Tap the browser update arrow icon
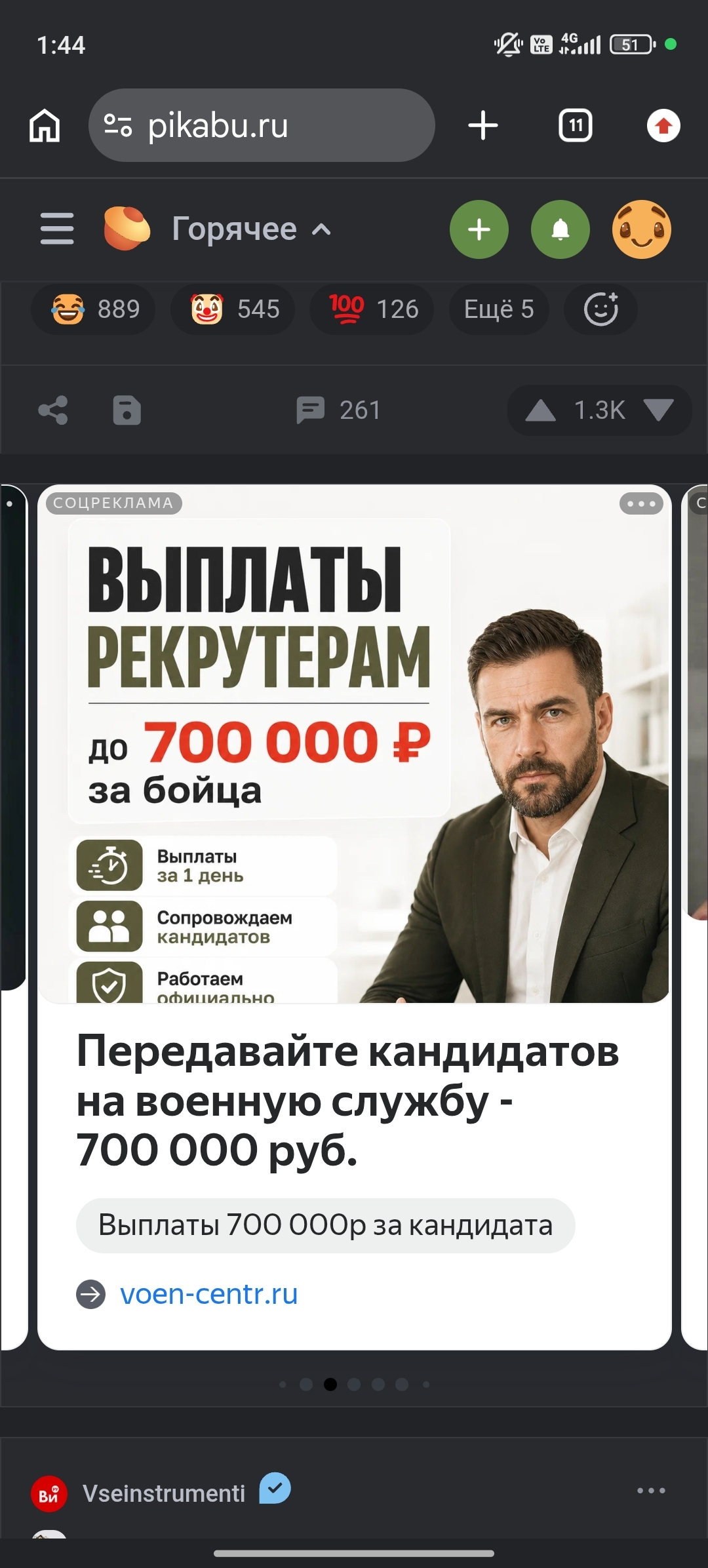708x1568 pixels. pyautogui.click(x=663, y=125)
